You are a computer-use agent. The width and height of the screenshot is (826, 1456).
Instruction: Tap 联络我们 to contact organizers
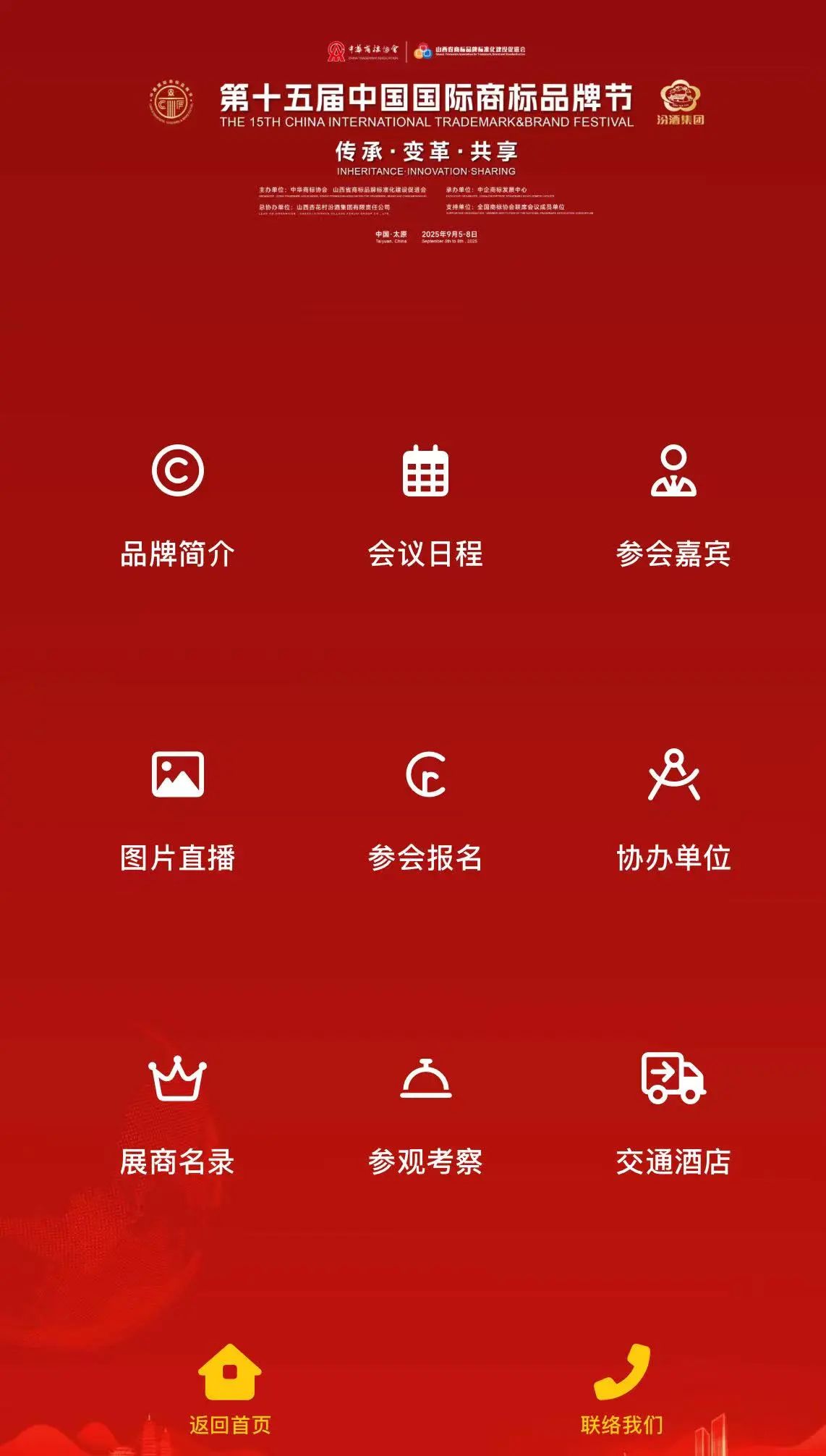(621, 1390)
